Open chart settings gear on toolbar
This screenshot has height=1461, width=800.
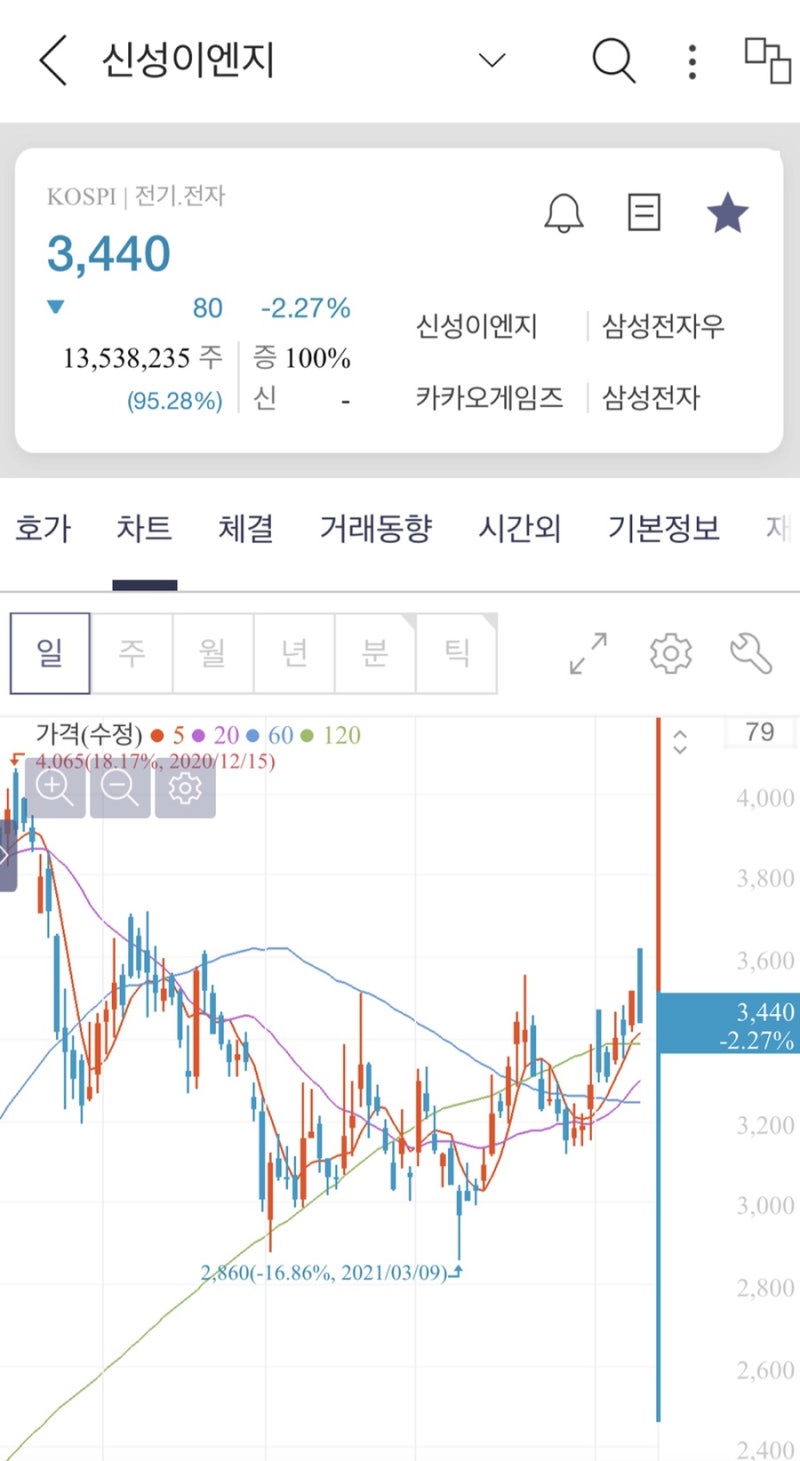coord(669,652)
